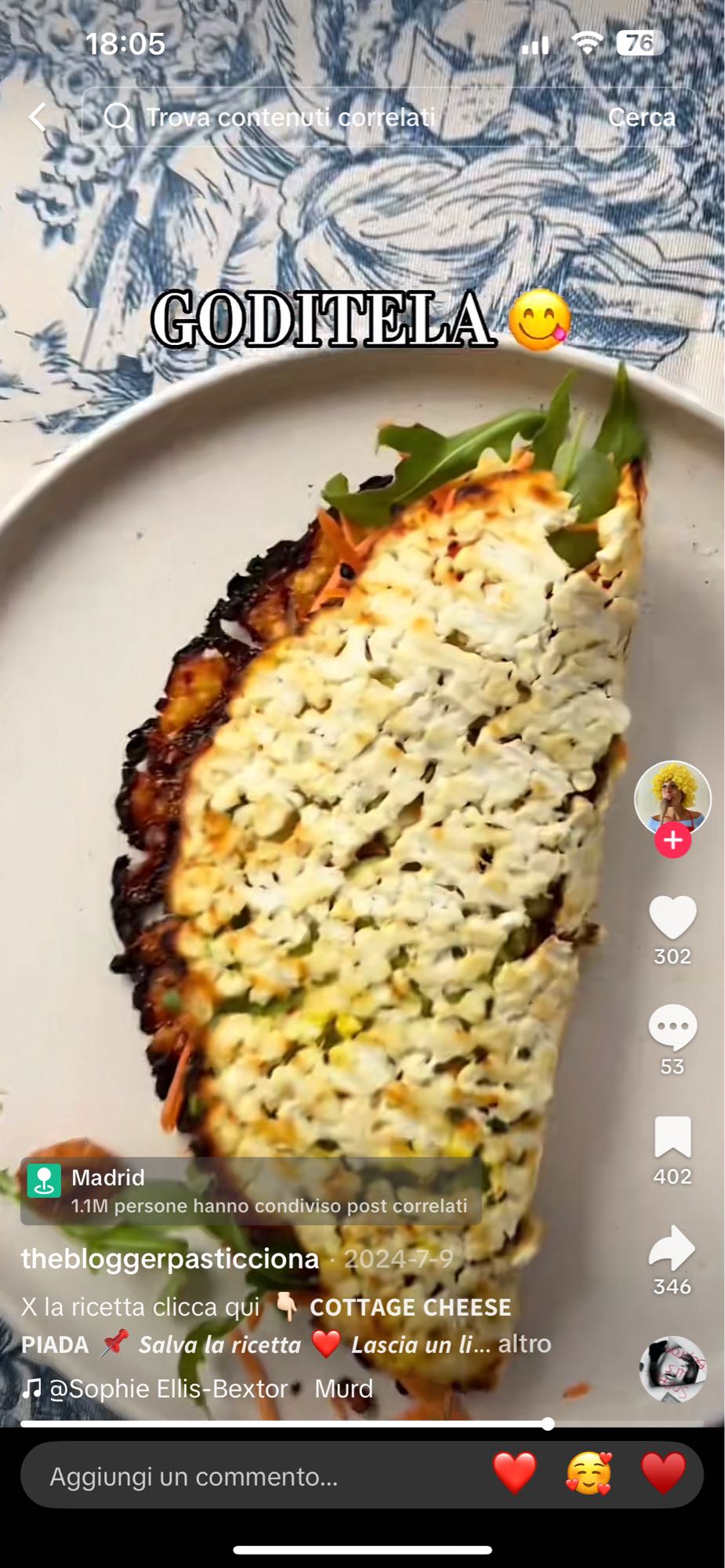
Task: Follow the creator with the plus button
Action: pos(672,840)
